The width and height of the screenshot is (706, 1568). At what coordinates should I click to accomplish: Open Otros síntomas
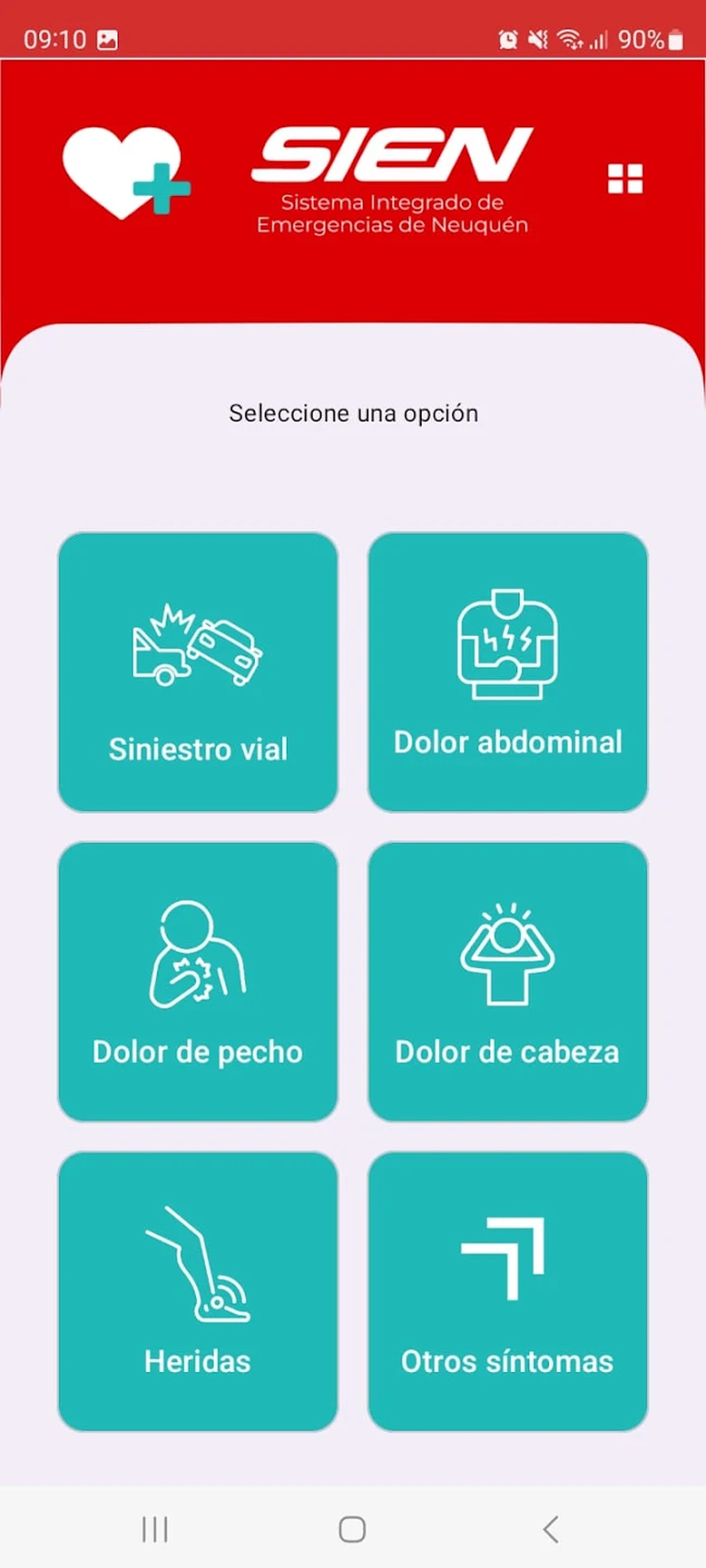pos(508,1291)
